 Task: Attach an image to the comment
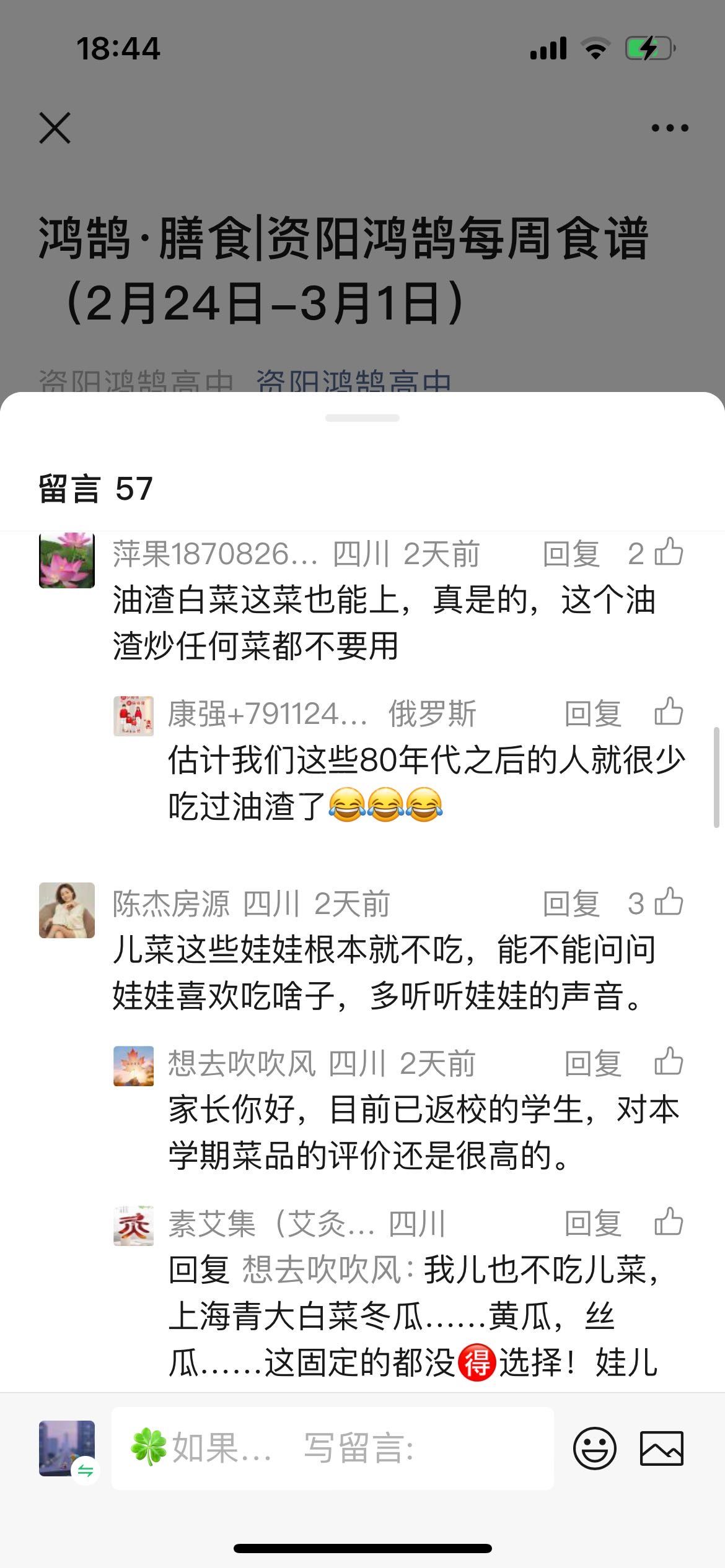(x=661, y=1448)
